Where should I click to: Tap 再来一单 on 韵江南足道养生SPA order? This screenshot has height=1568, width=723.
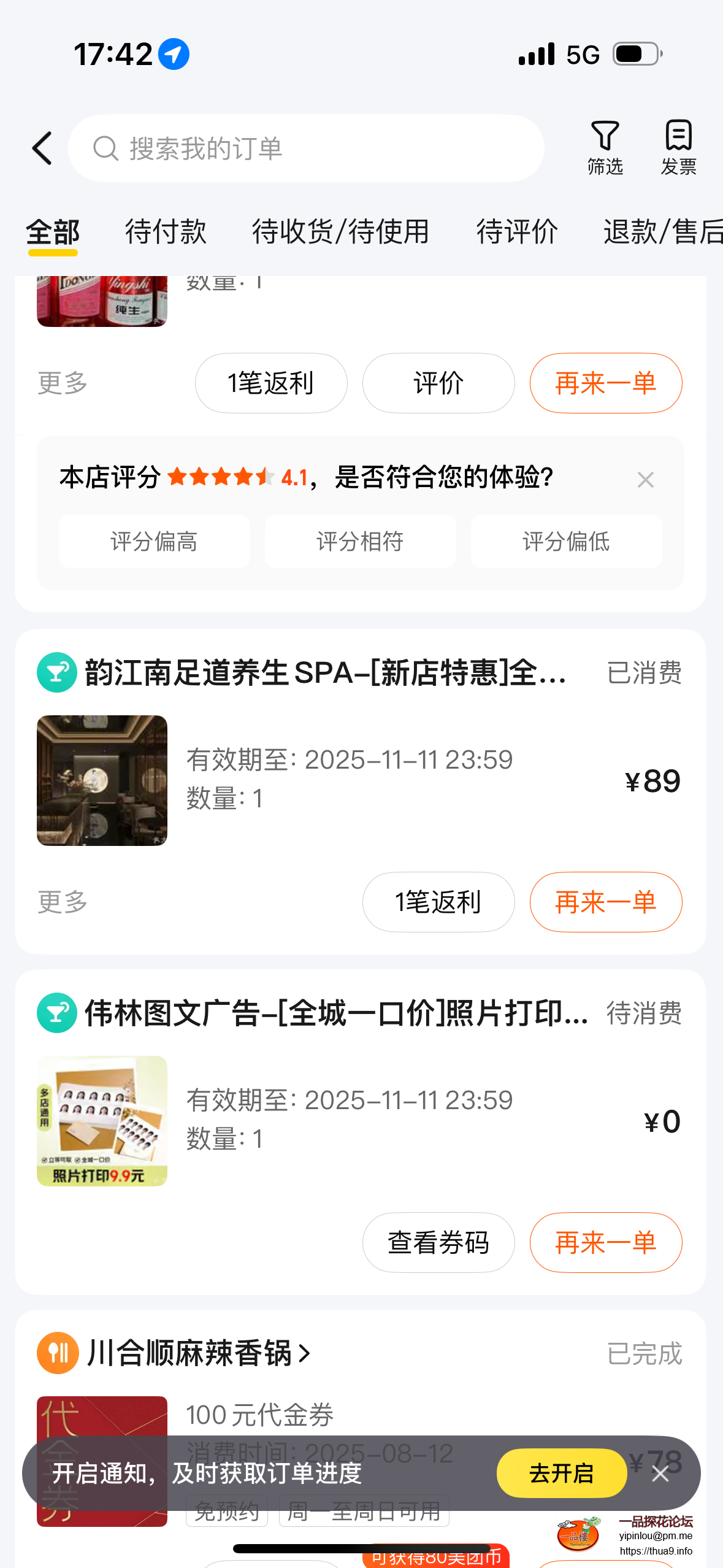point(605,902)
